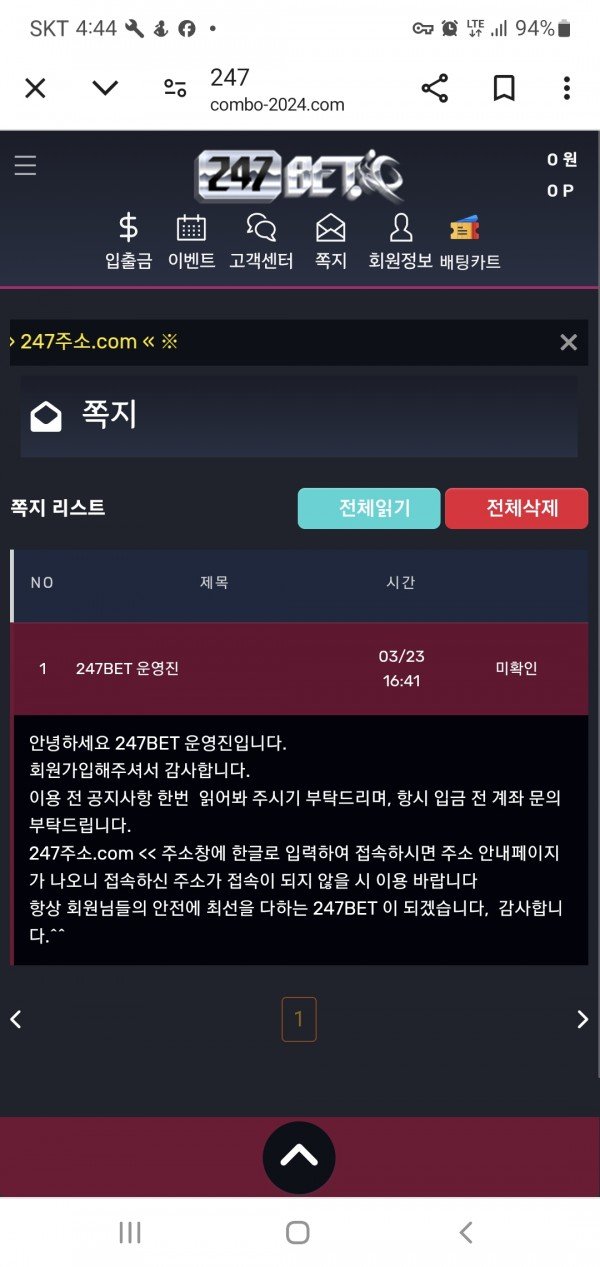Viewport: 600px width, 1267px height.
Task: Open site settings icon beside the URL
Action: coord(175,89)
